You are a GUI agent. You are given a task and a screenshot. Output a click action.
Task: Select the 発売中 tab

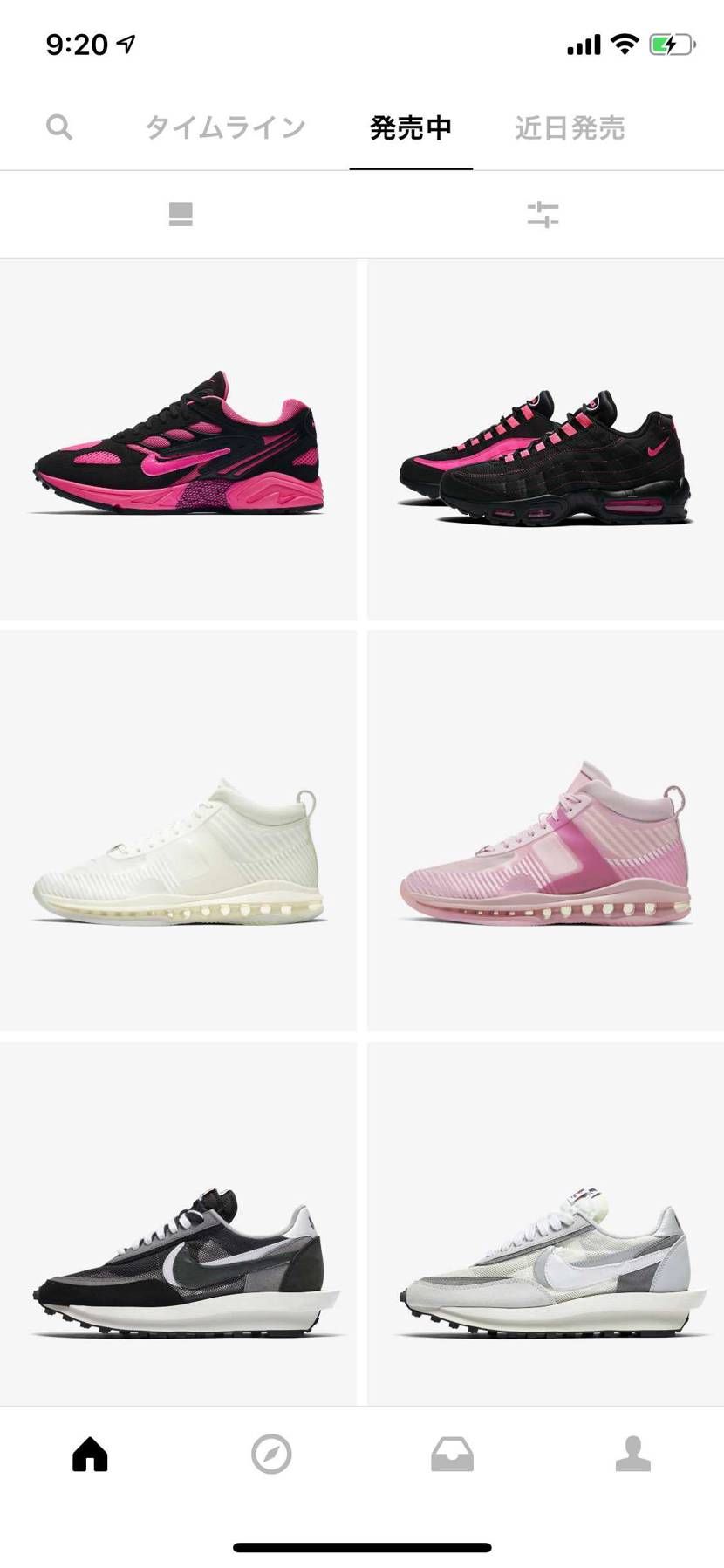(x=411, y=127)
